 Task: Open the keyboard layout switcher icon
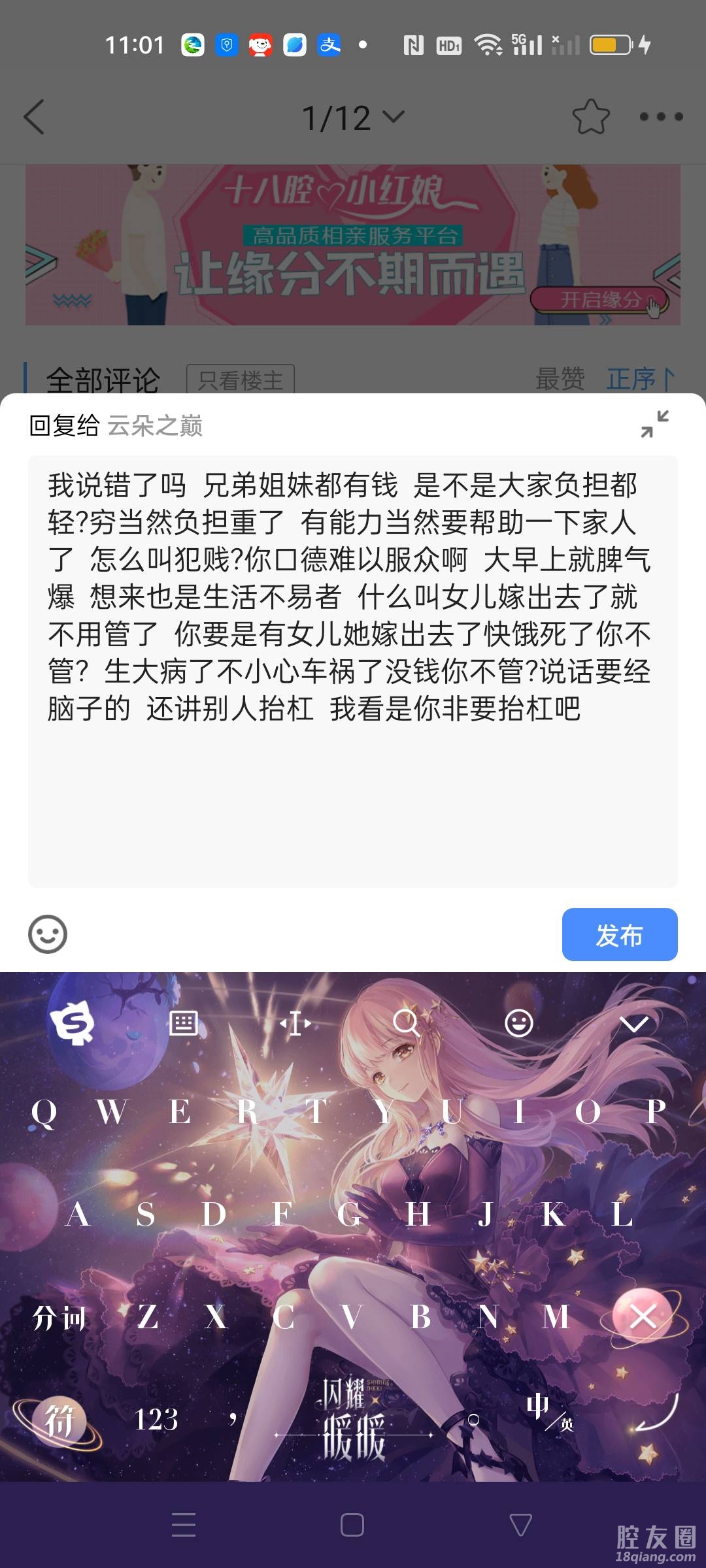183,1023
